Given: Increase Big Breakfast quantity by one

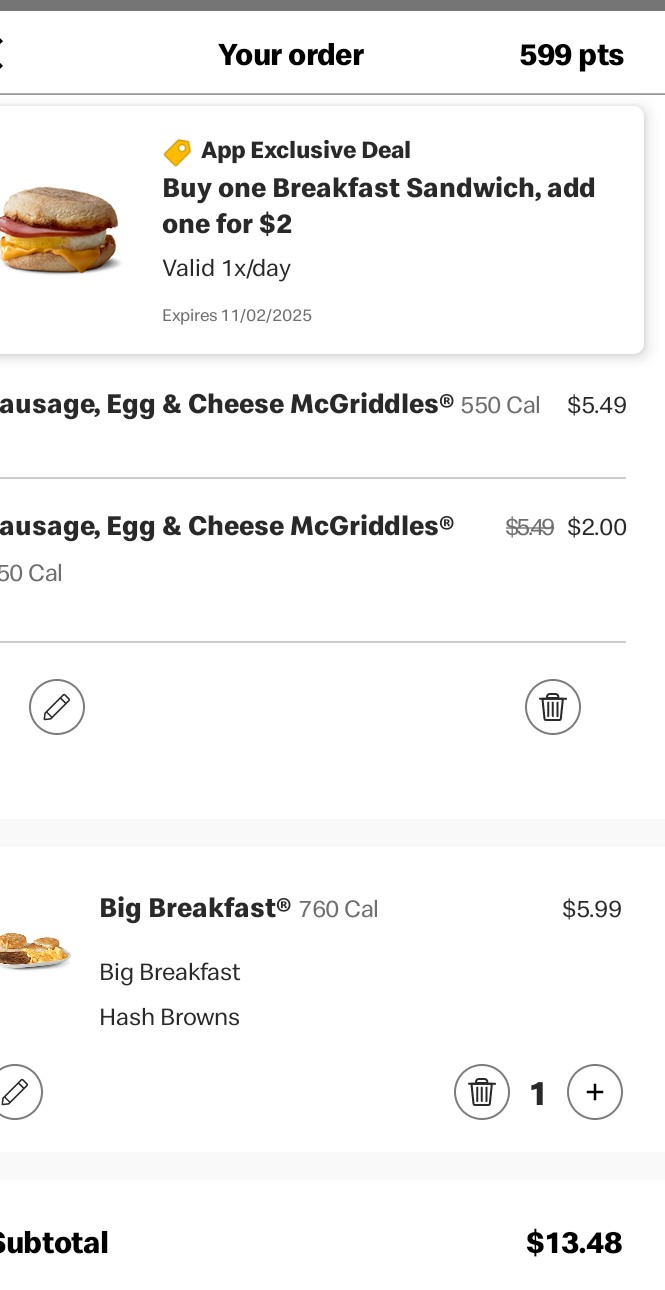Looking at the screenshot, I should point(594,1091).
